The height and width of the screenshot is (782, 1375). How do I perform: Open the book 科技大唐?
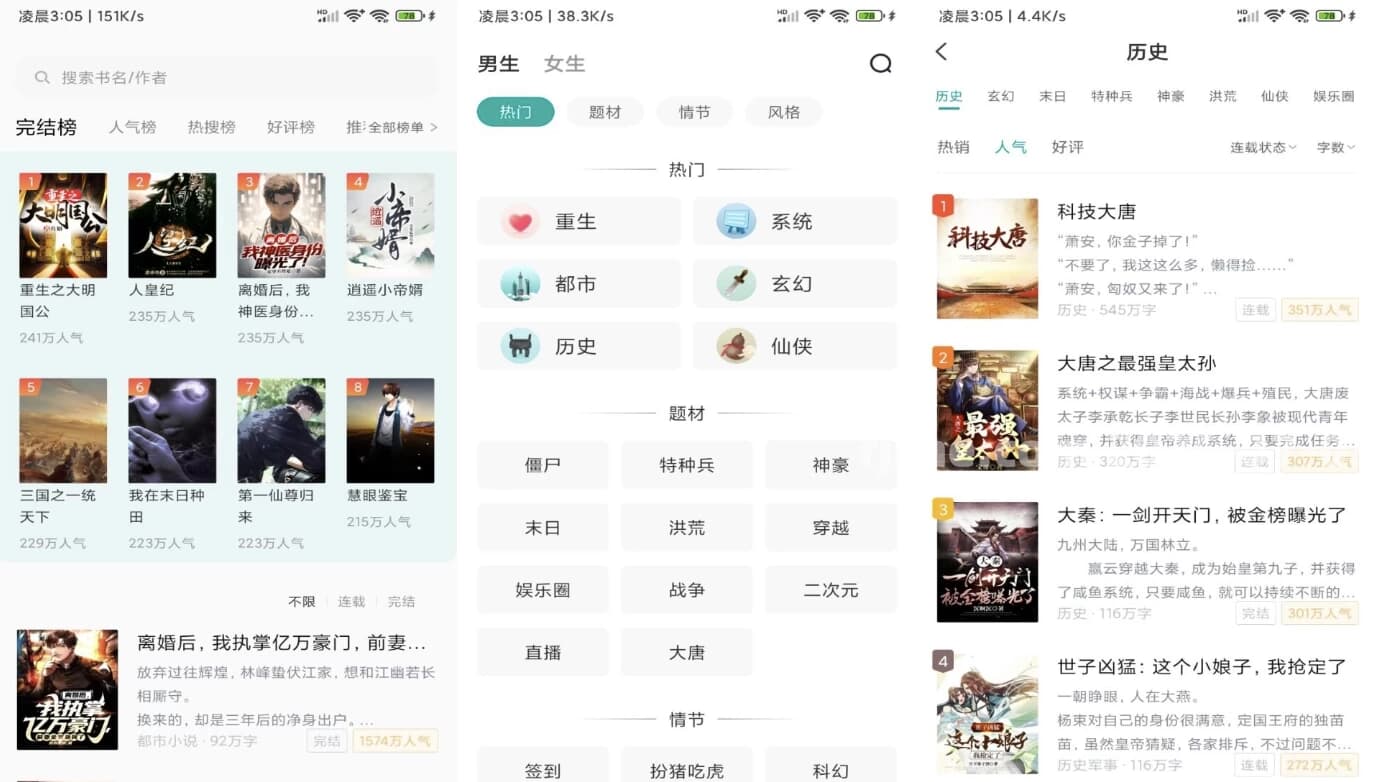[x=1096, y=211]
